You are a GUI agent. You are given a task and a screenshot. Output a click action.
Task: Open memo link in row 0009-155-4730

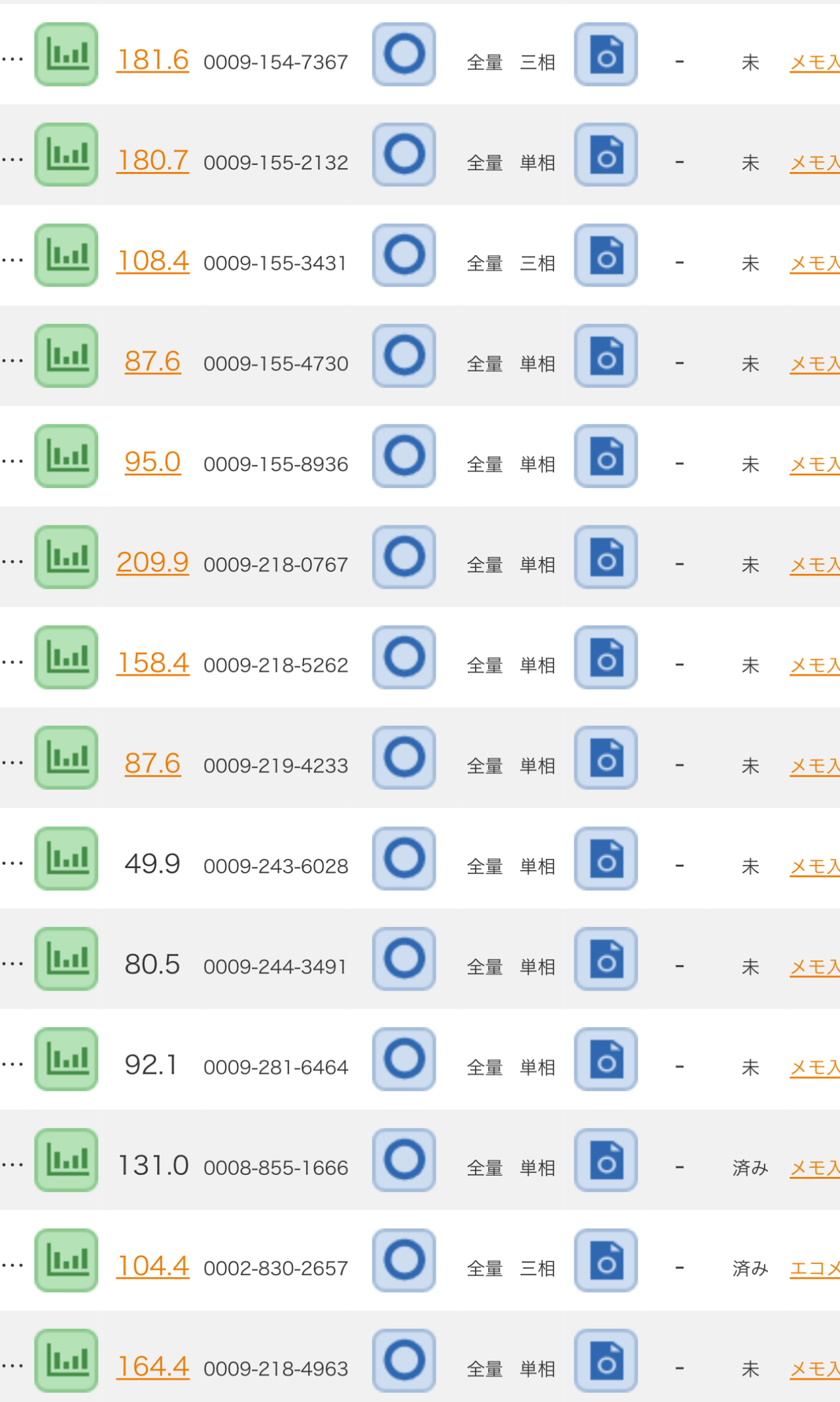tap(814, 364)
